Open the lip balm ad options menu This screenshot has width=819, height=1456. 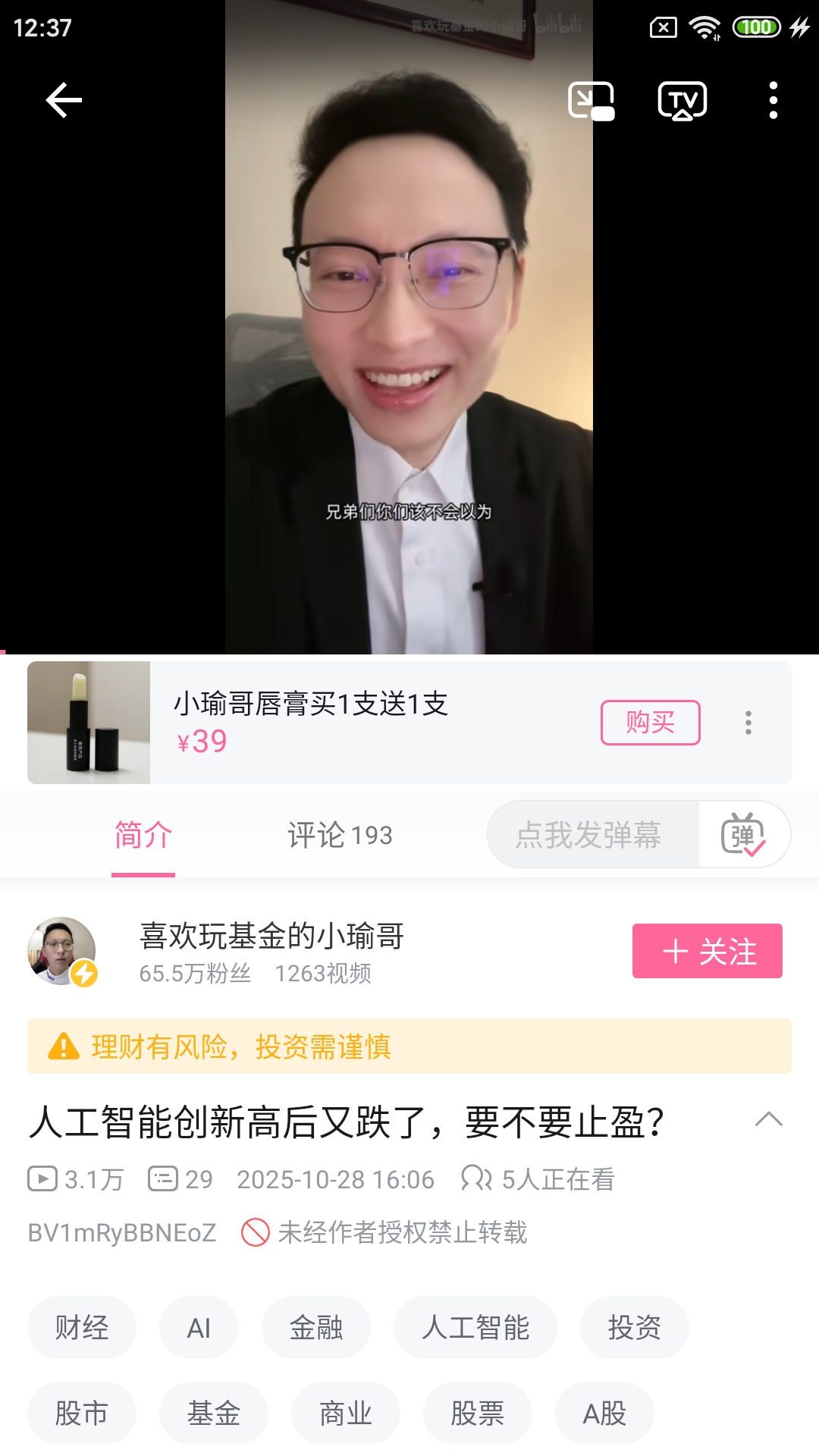748,723
